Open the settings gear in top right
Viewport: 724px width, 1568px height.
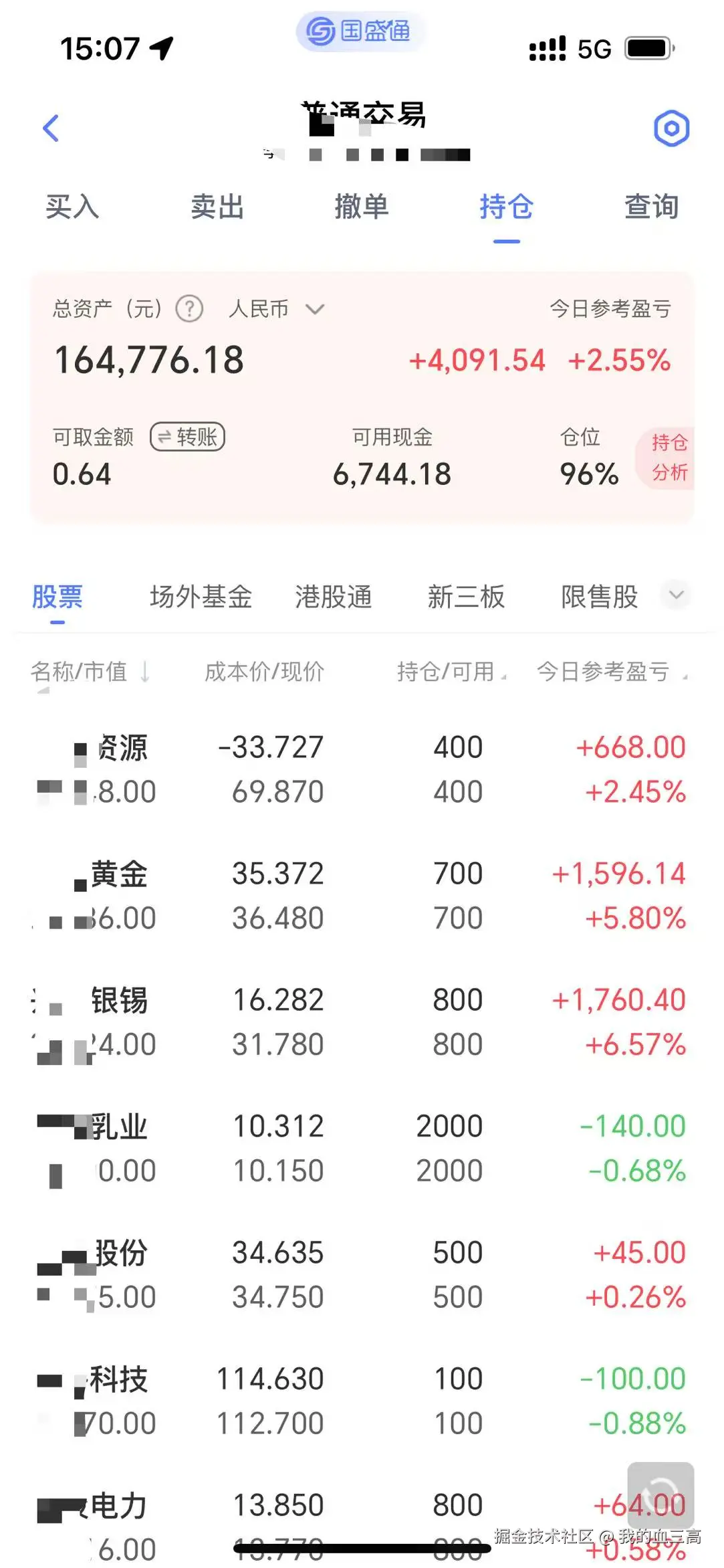pyautogui.click(x=672, y=128)
